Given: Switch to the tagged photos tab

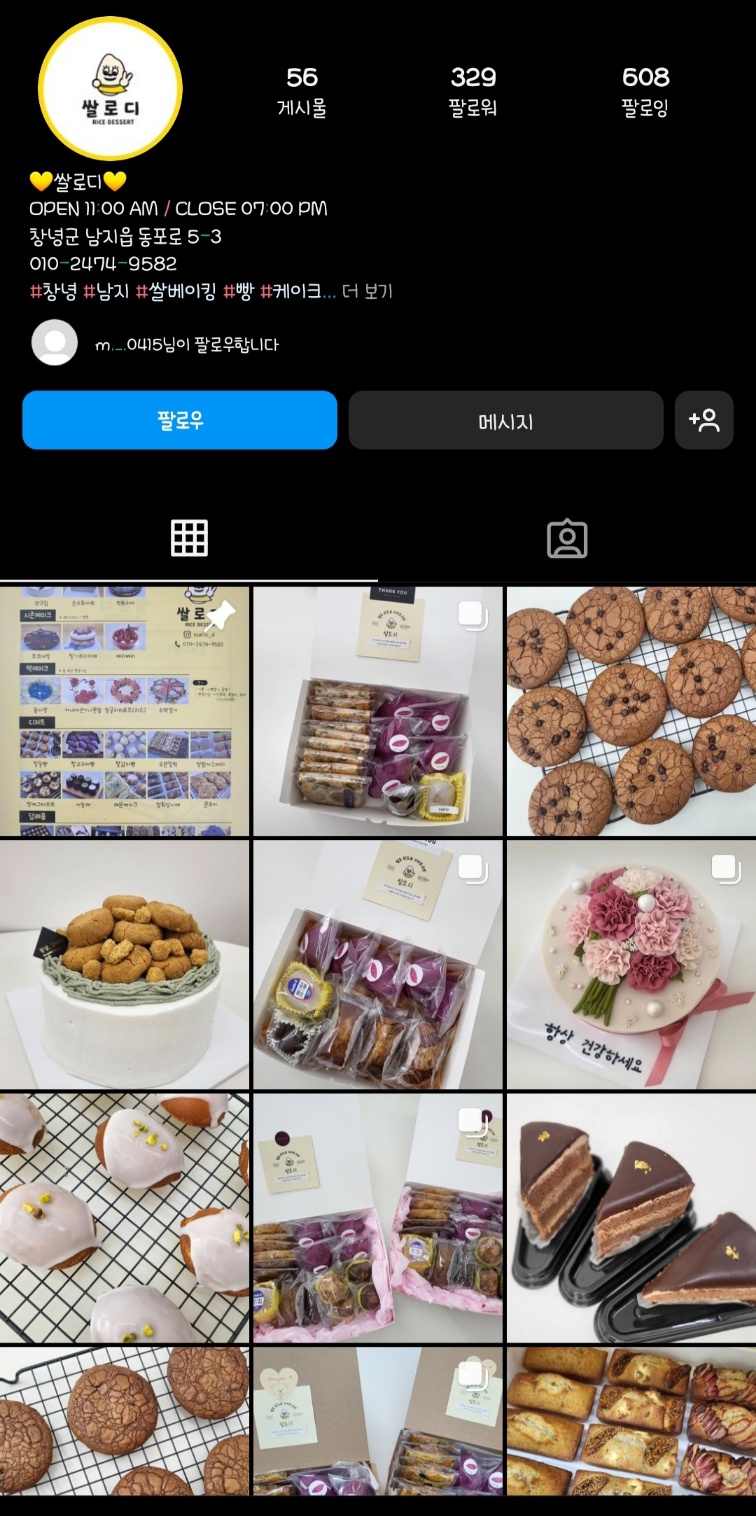Looking at the screenshot, I should click(x=567, y=538).
